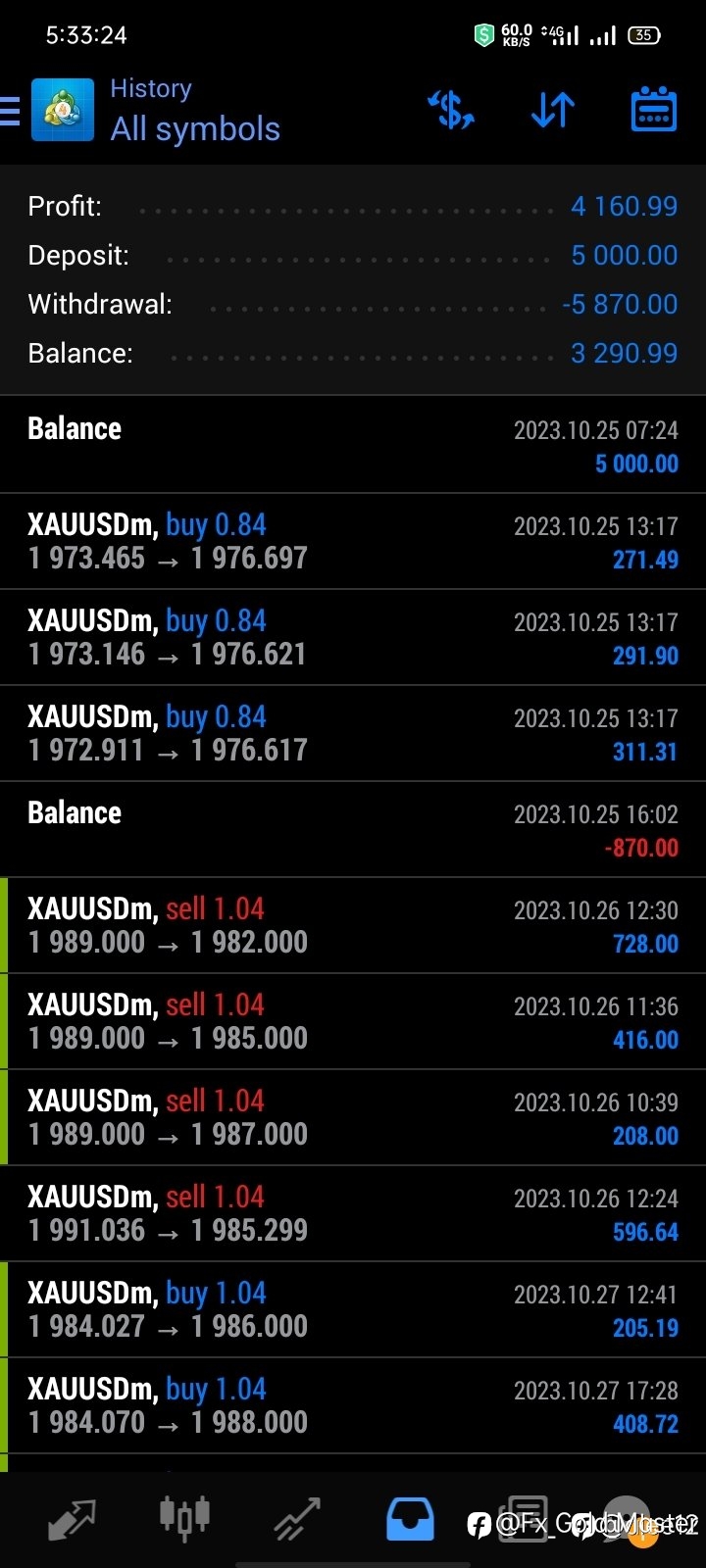The height and width of the screenshot is (1568, 706).
Task: Open the symbol filter dollar icon
Action: click(451, 110)
